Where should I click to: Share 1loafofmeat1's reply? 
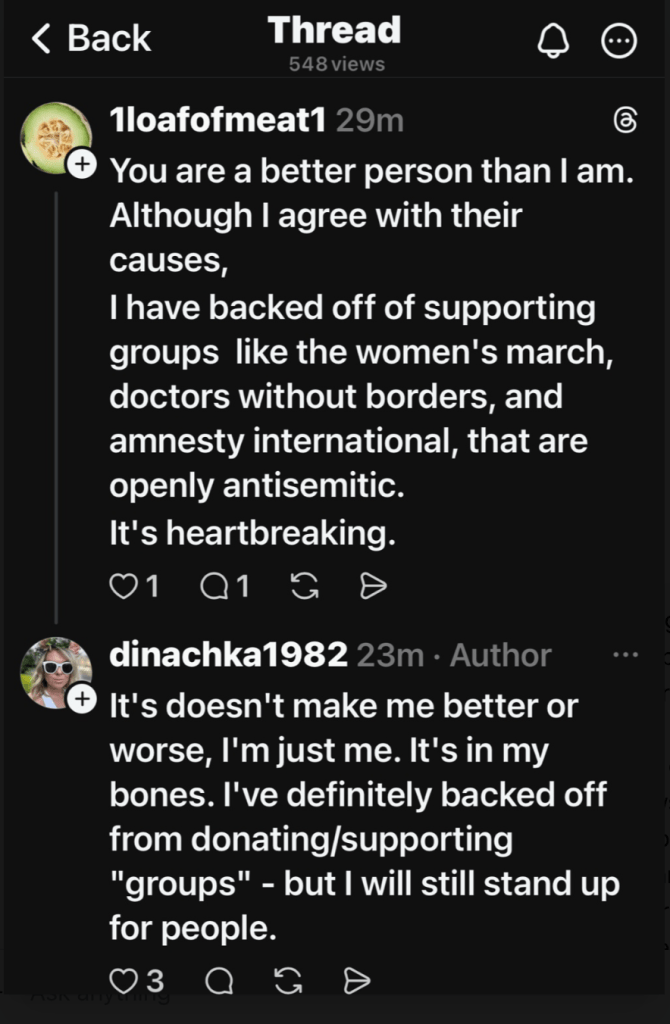pyautogui.click(x=372, y=586)
